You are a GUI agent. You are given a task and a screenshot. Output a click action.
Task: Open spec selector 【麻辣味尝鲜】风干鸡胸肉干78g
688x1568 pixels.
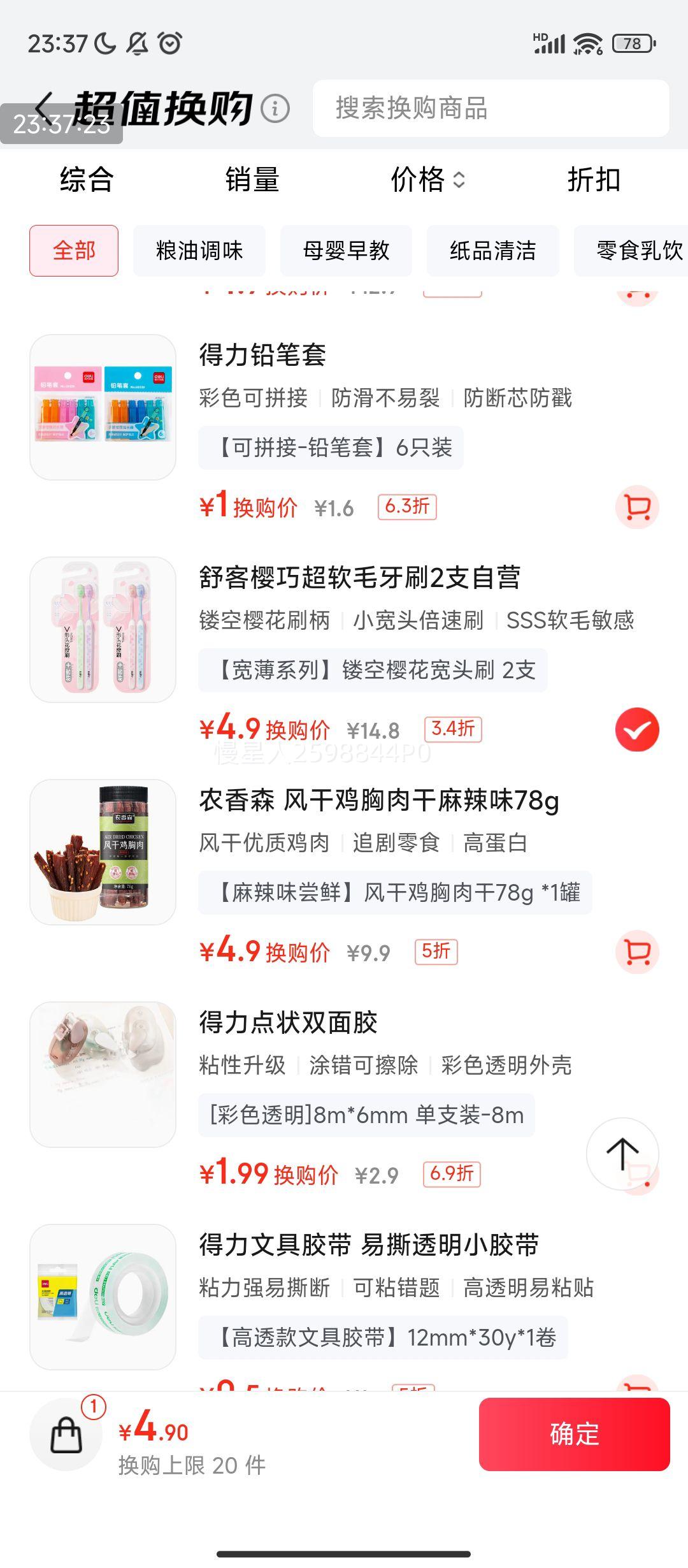(395, 894)
